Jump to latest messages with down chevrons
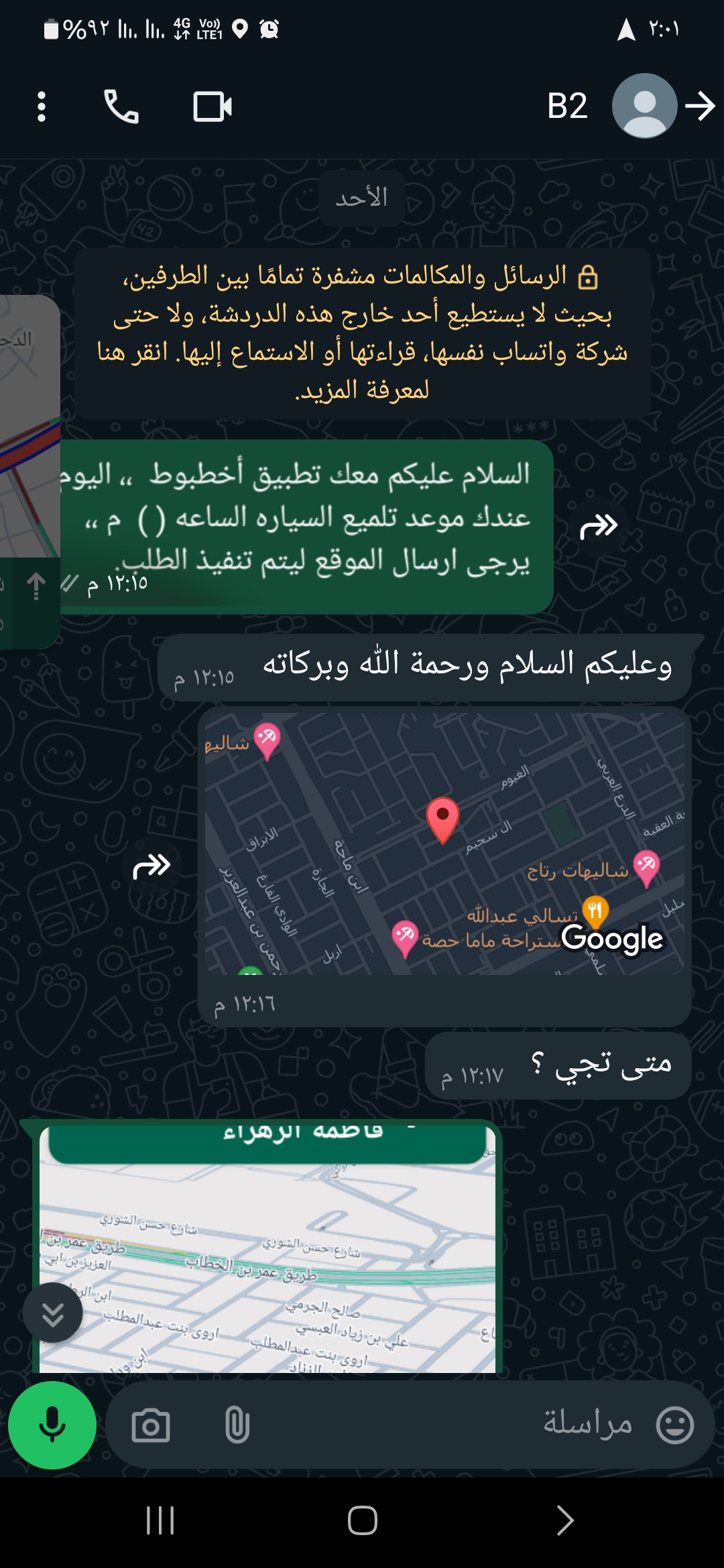Image resolution: width=724 pixels, height=1568 pixels. [53, 1313]
